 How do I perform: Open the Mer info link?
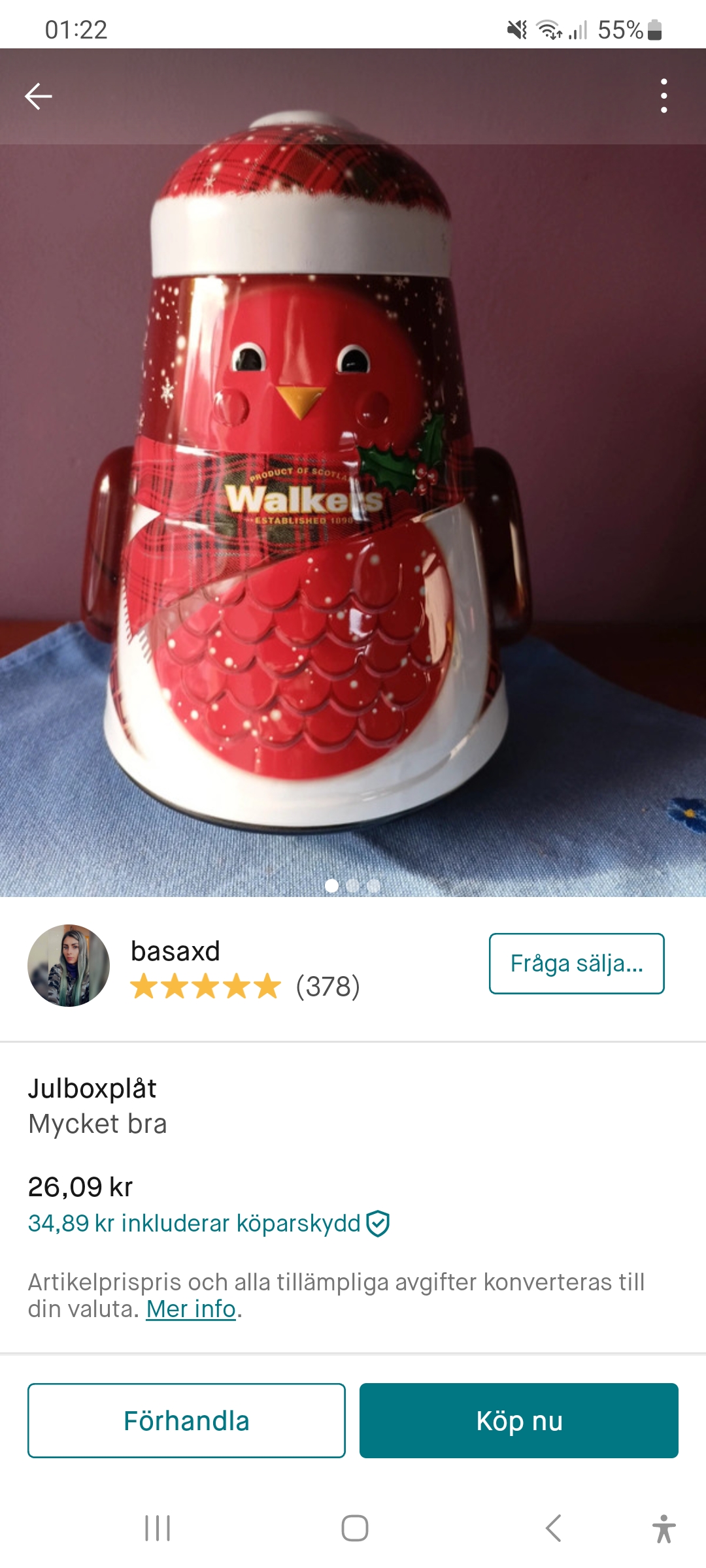[x=190, y=1309]
